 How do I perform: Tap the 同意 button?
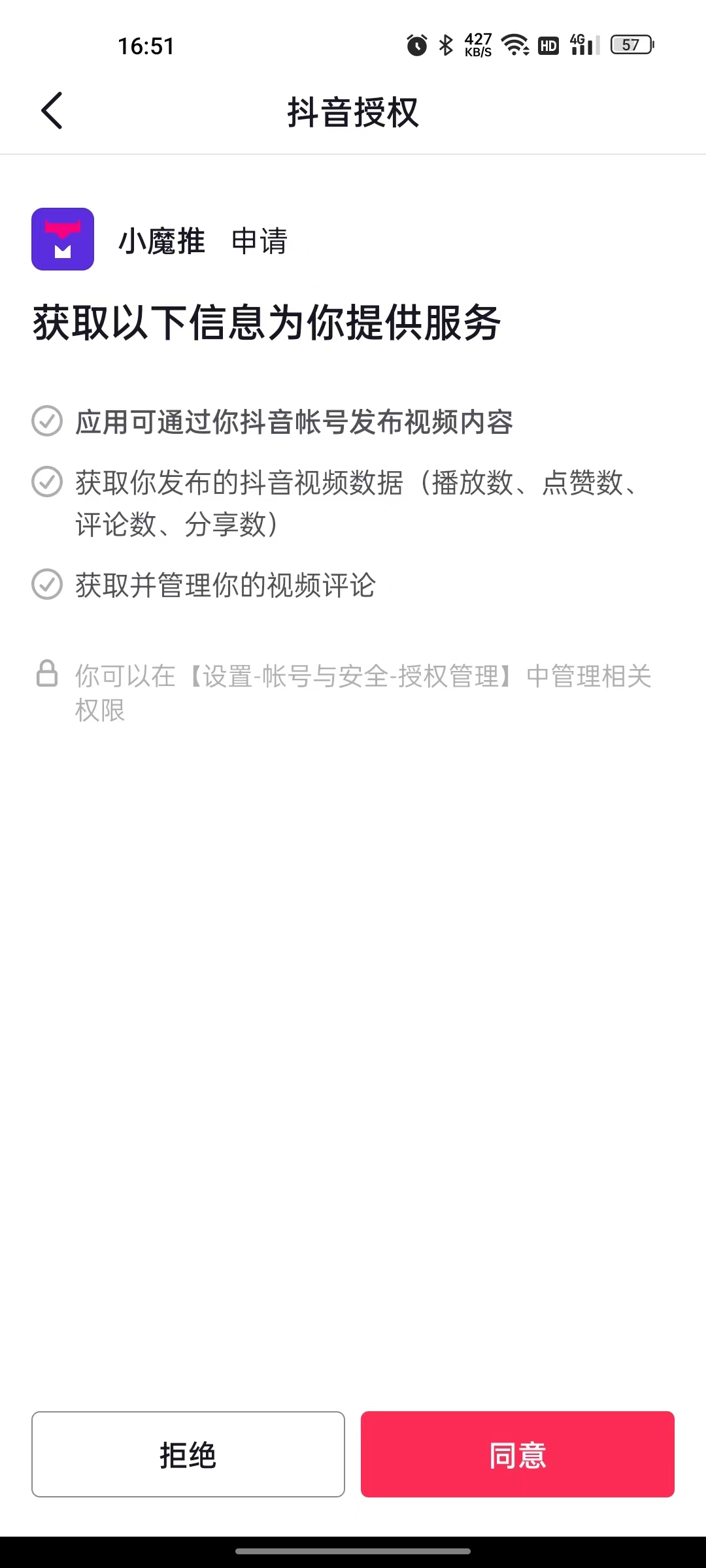pos(518,1454)
